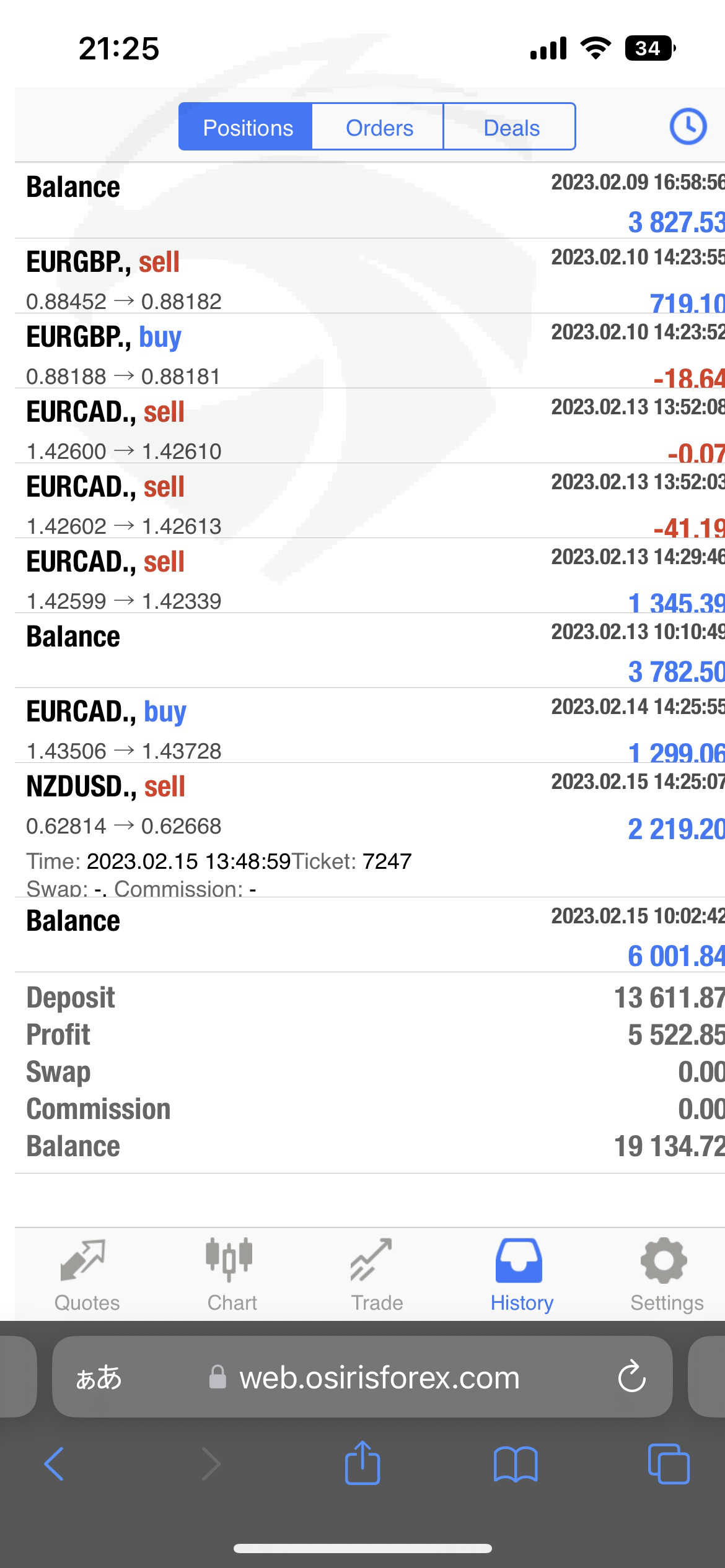
Task: Open Safari bookmarks
Action: tap(515, 1464)
